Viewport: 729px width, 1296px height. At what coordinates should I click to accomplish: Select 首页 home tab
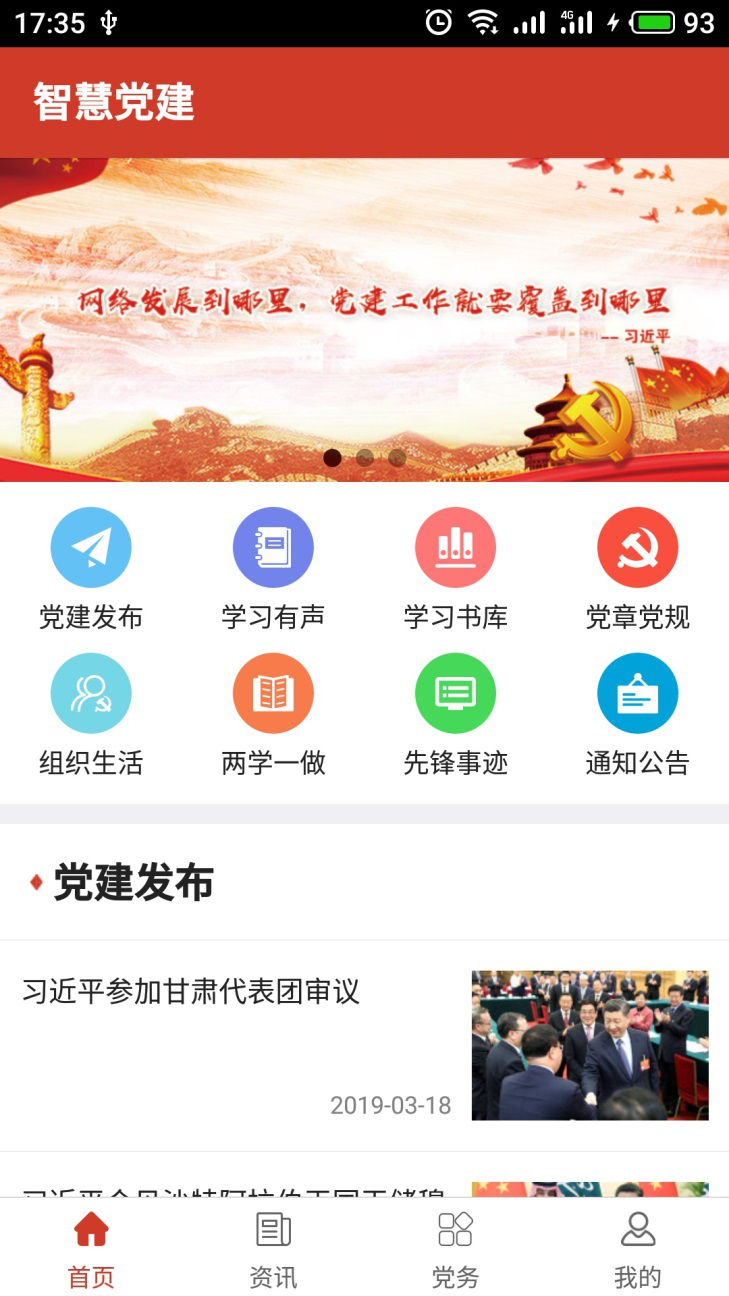(91, 1248)
